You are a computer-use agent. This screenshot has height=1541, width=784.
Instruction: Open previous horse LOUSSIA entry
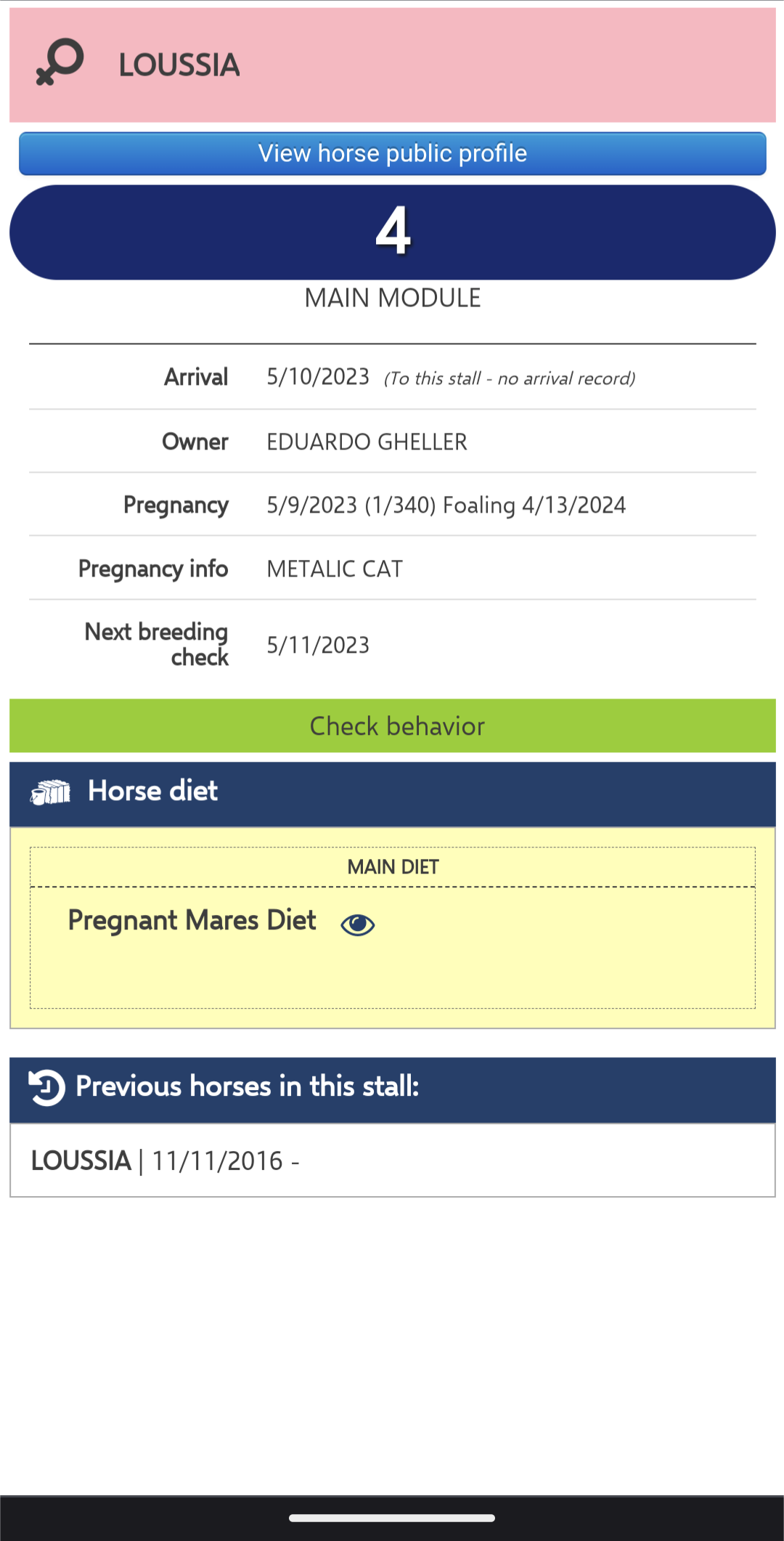(x=392, y=1160)
